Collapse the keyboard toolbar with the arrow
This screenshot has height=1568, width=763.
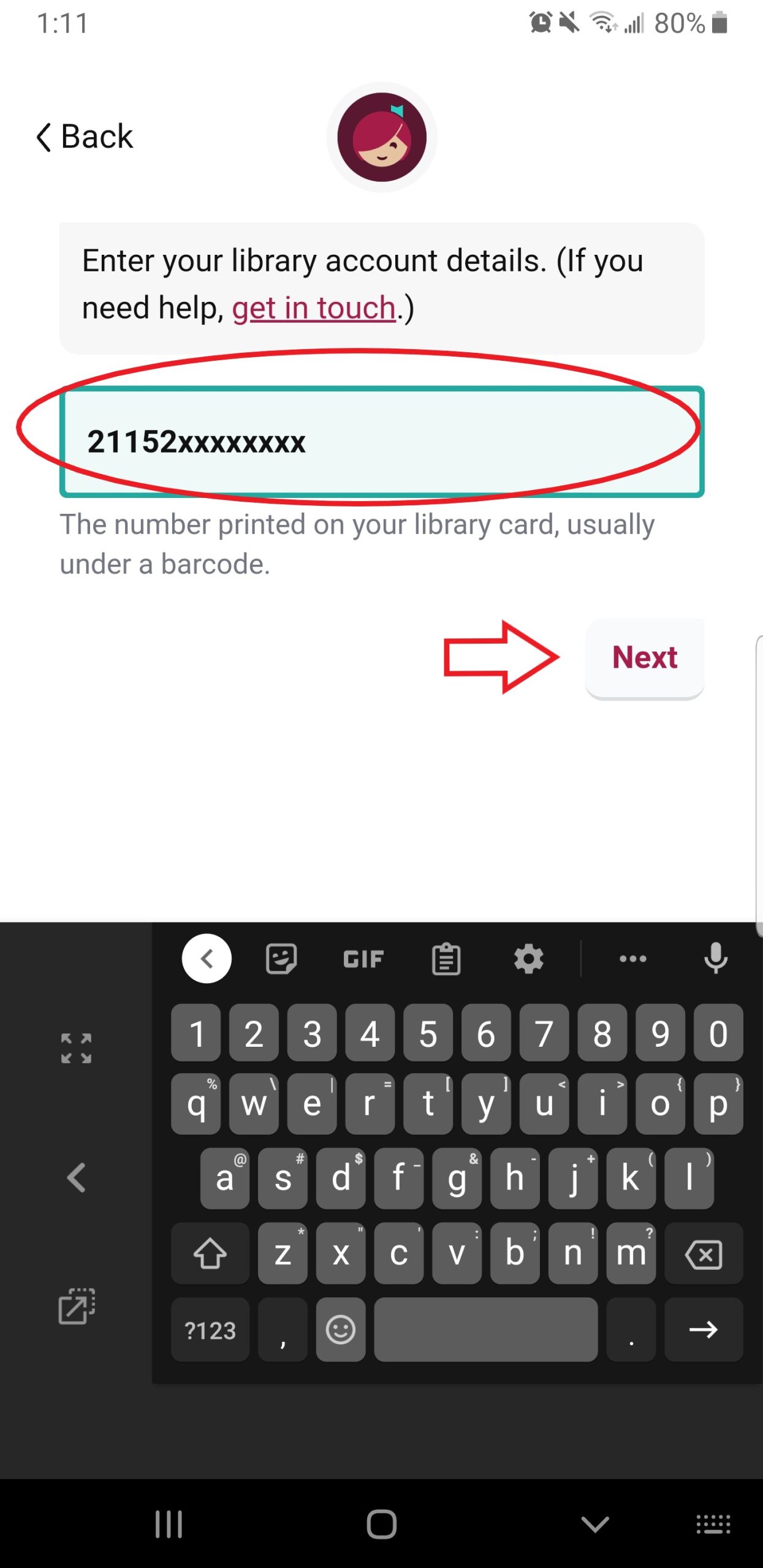207,959
